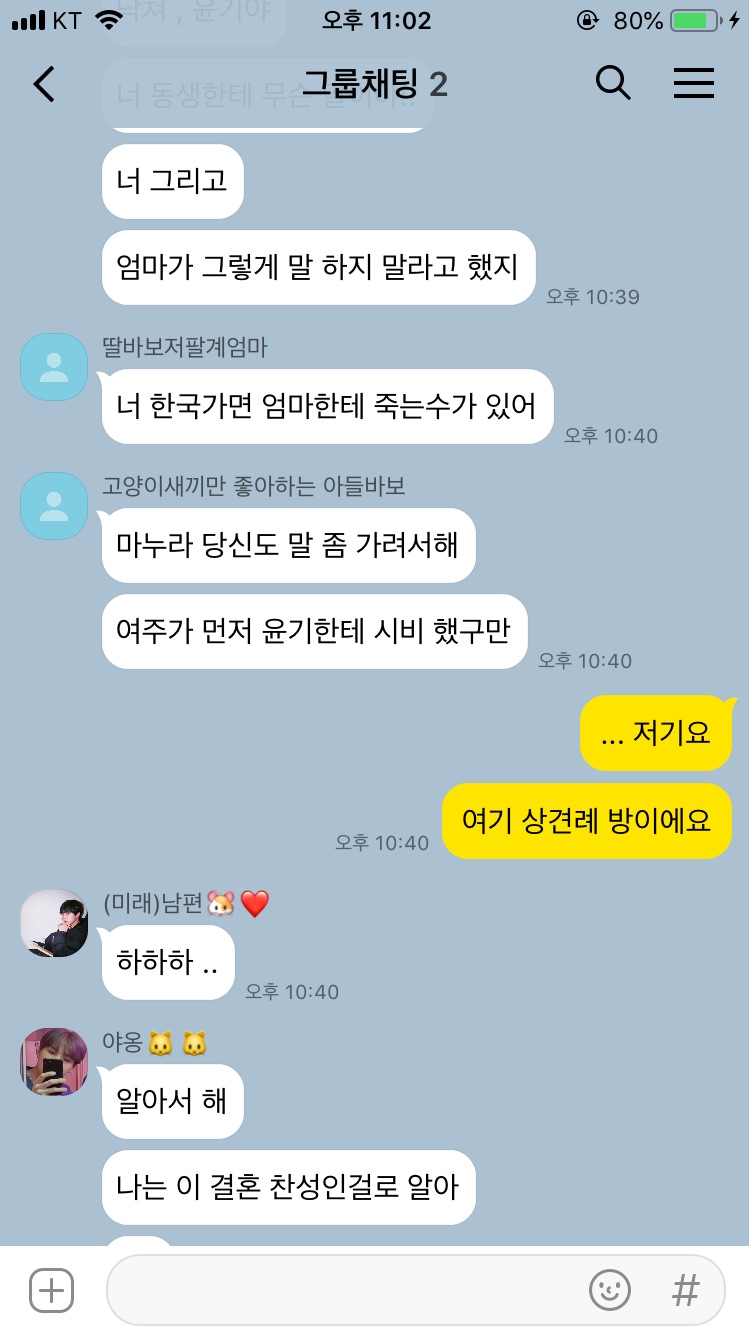
Task: Open 야옹's profile photo
Action: tap(54, 1061)
